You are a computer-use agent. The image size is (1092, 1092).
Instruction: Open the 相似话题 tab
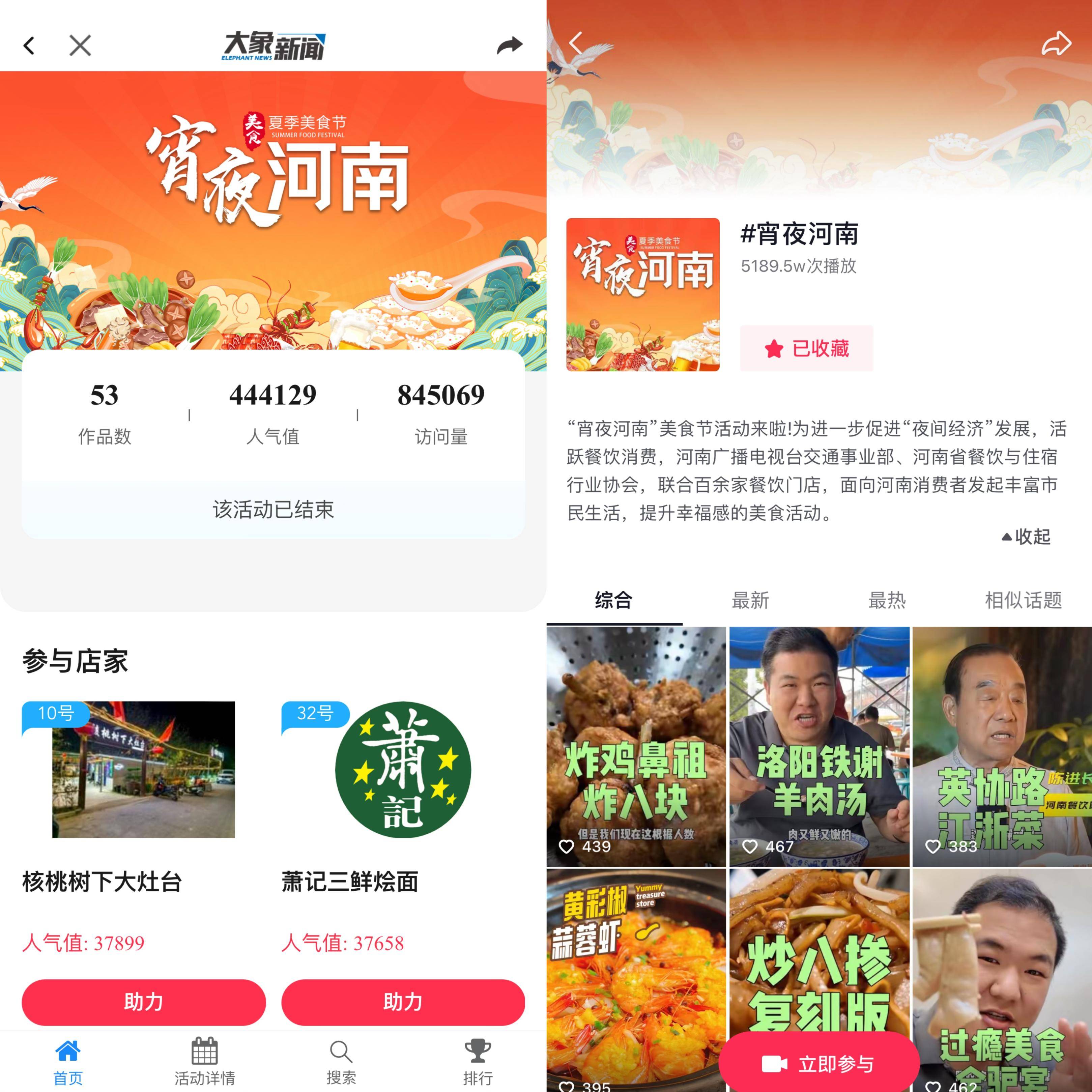coord(1023,600)
